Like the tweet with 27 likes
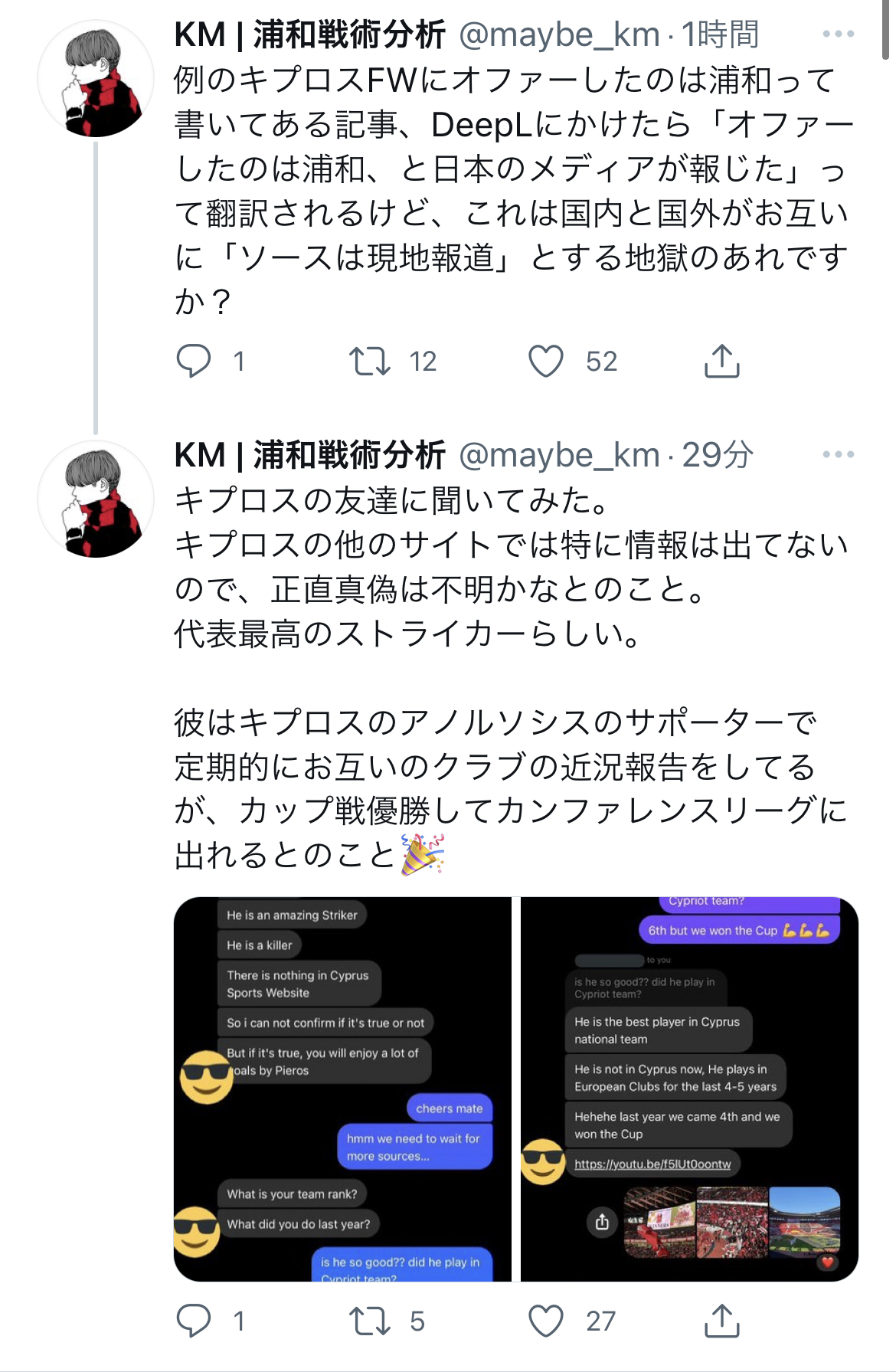The width and height of the screenshot is (896, 1372). coord(546,1321)
